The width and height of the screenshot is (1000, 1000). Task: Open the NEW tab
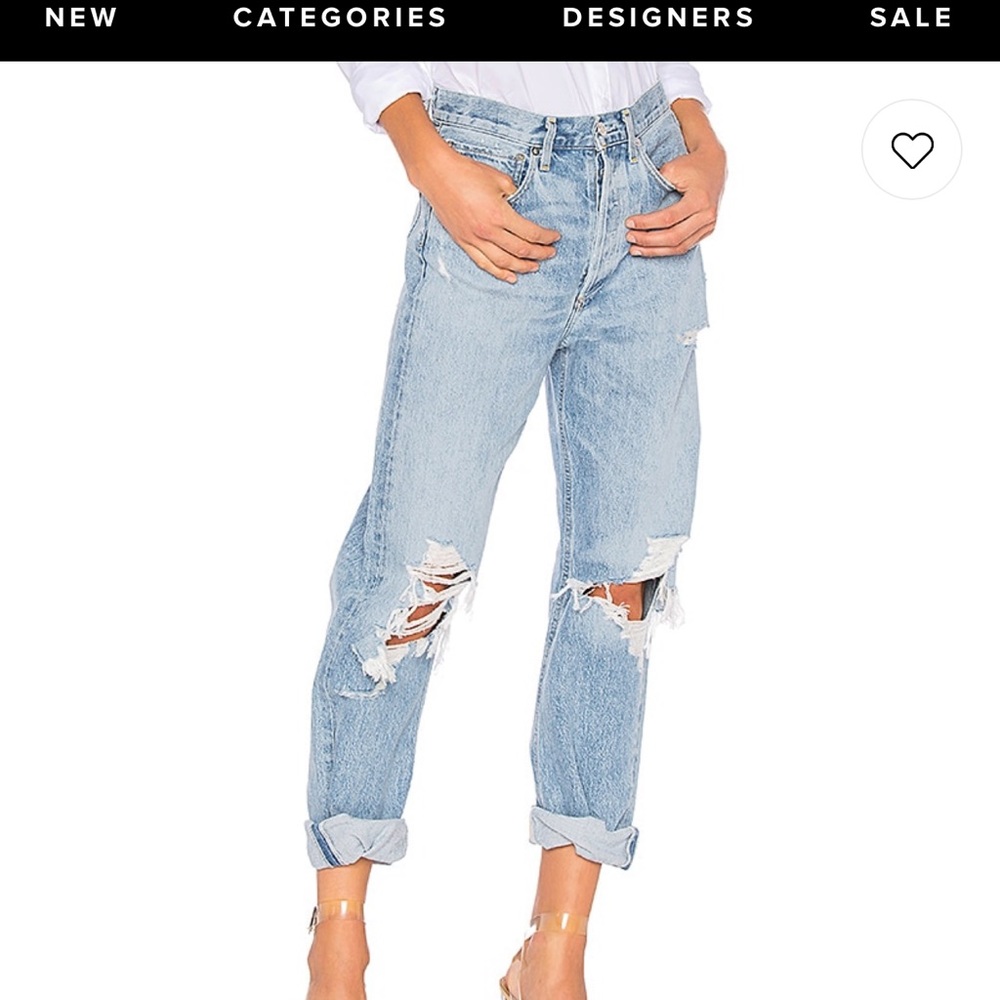point(81,18)
